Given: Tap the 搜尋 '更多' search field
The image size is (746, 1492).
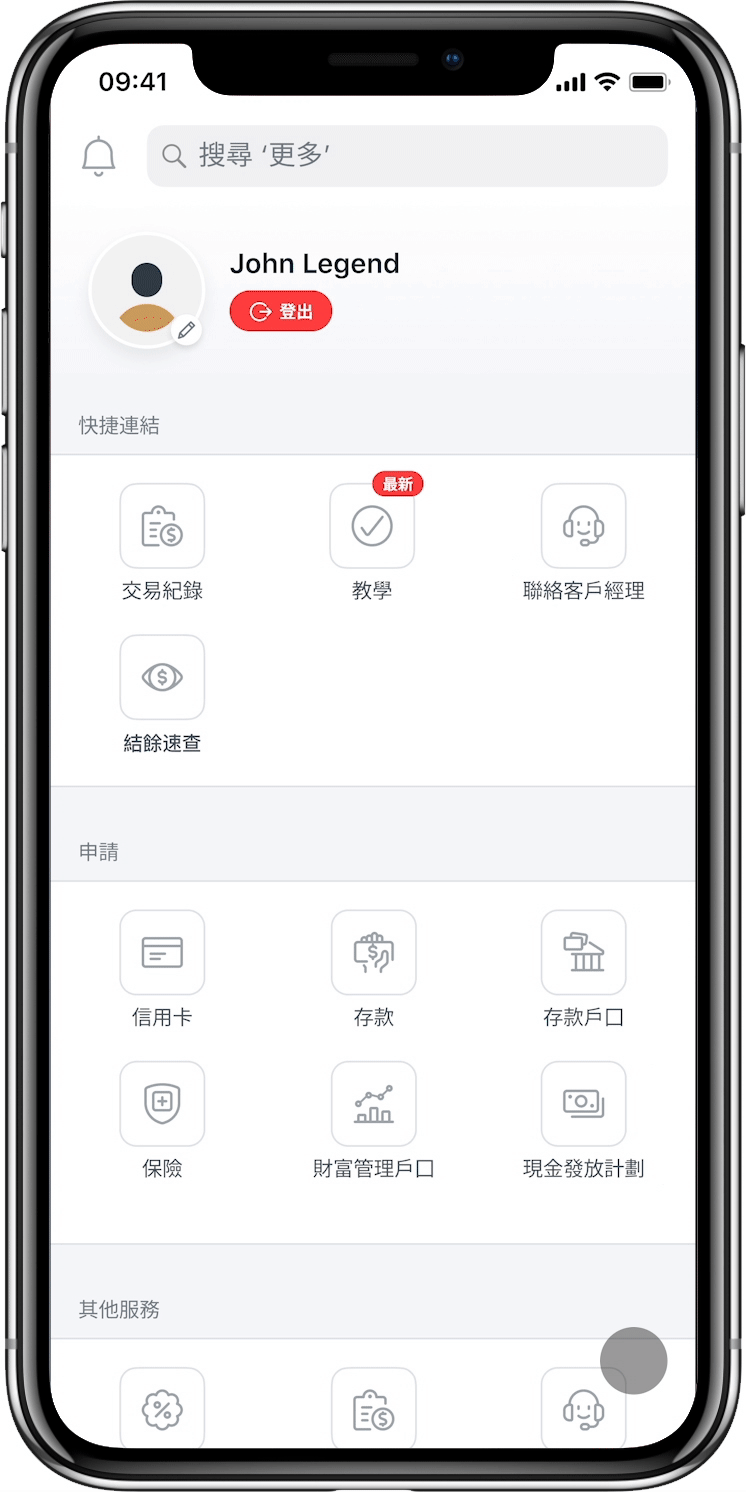Looking at the screenshot, I should (x=407, y=156).
